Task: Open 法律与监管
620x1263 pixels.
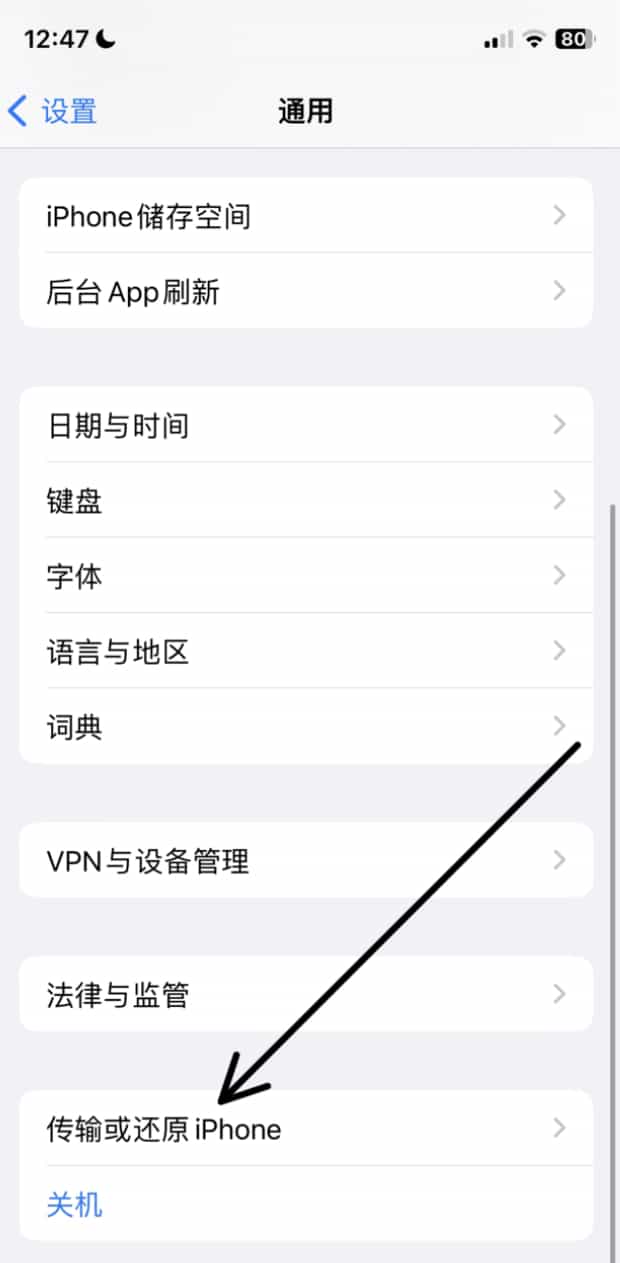Action: [305, 995]
